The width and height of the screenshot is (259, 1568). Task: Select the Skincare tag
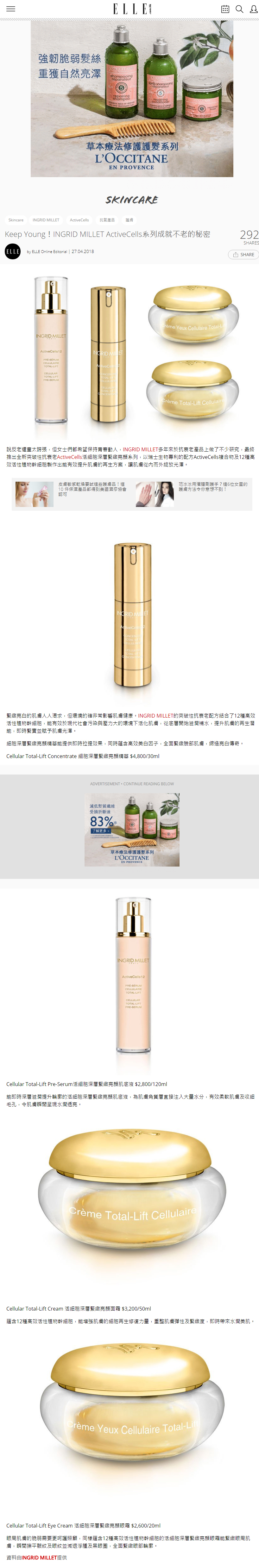tap(16, 220)
